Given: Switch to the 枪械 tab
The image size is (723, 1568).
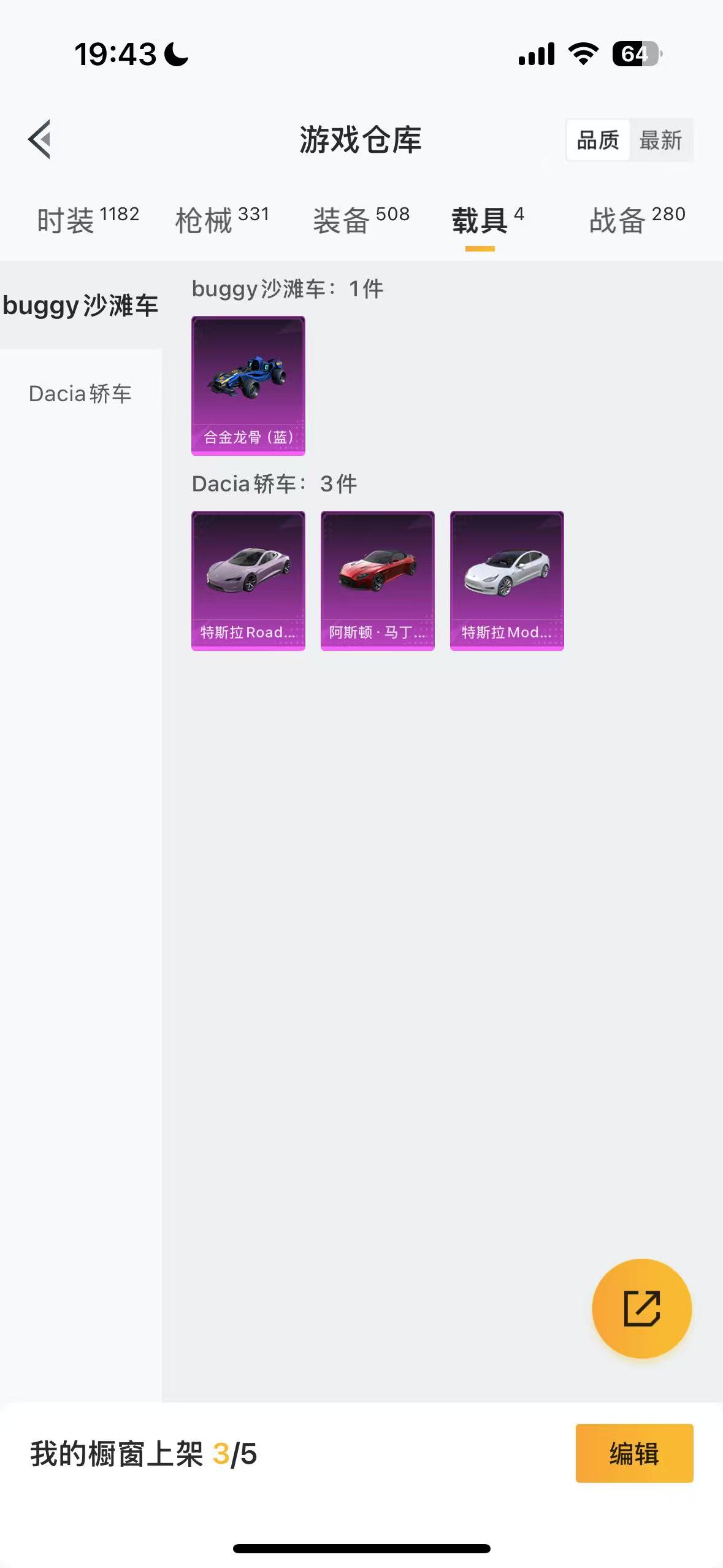Looking at the screenshot, I should pos(222,220).
